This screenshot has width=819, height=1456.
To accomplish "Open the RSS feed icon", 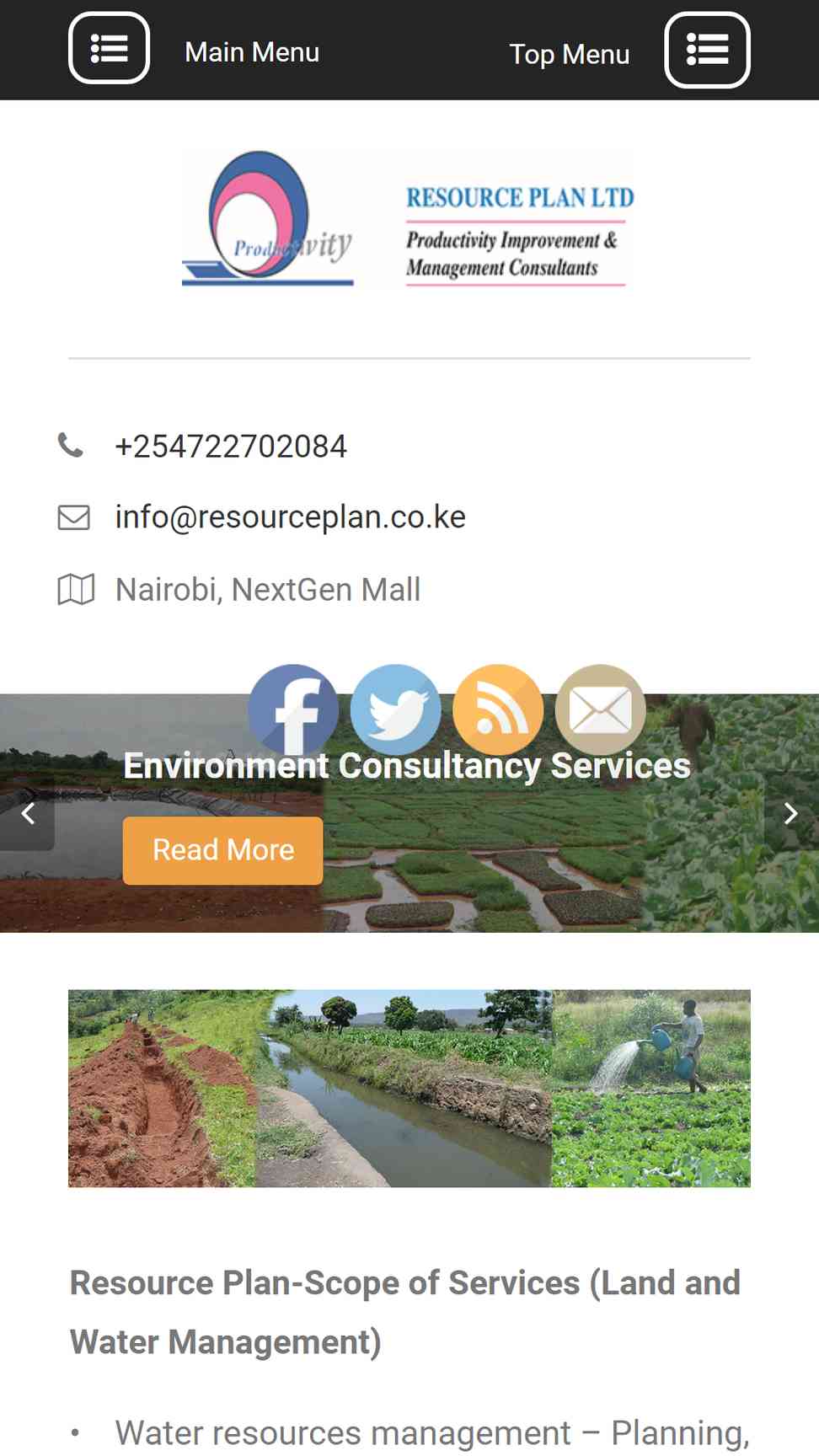I will click(x=498, y=709).
